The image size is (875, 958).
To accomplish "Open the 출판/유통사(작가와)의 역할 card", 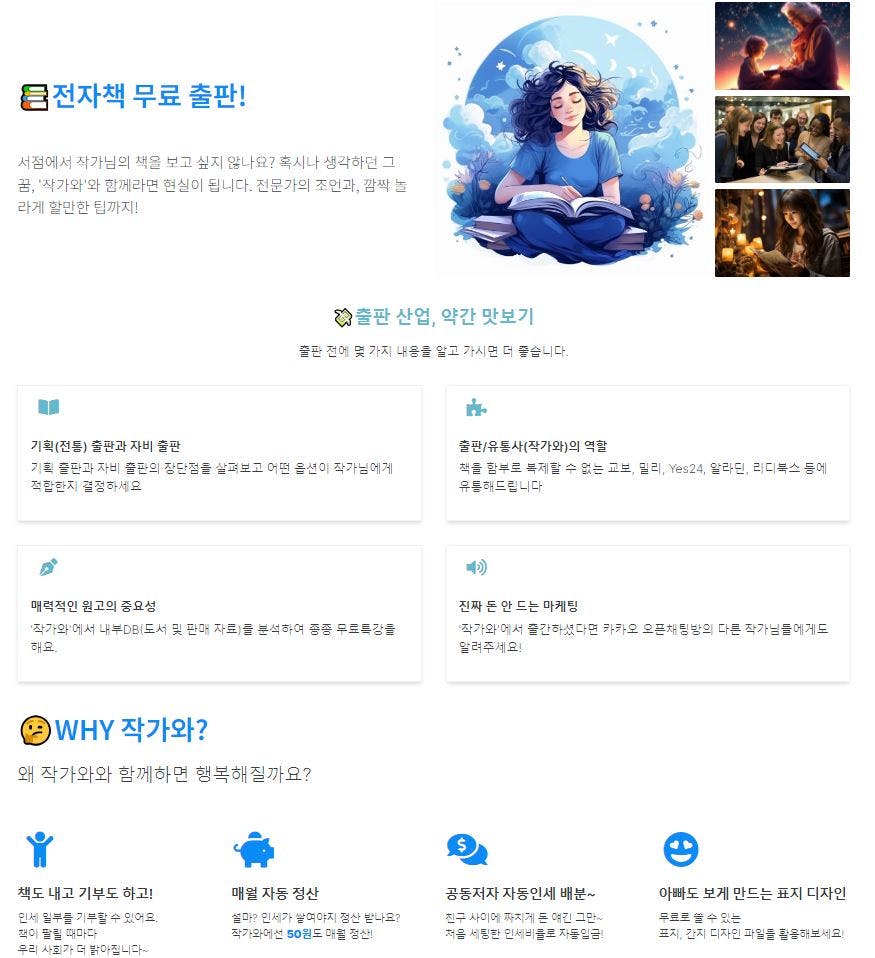I will [647, 453].
